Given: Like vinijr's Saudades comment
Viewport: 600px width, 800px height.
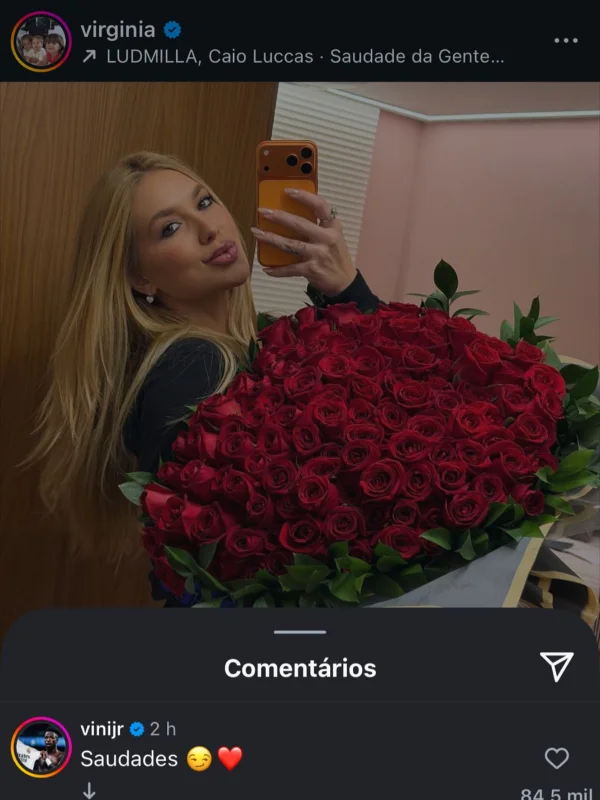Looking at the screenshot, I should click(x=556, y=758).
